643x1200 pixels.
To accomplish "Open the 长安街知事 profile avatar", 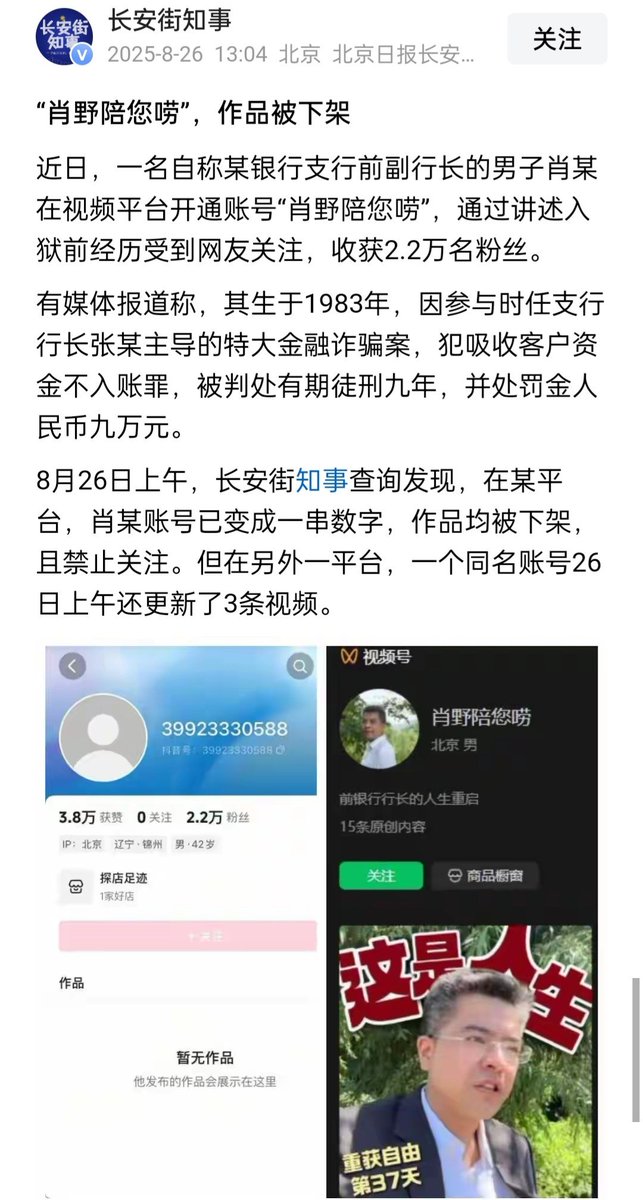I will click(x=63, y=38).
